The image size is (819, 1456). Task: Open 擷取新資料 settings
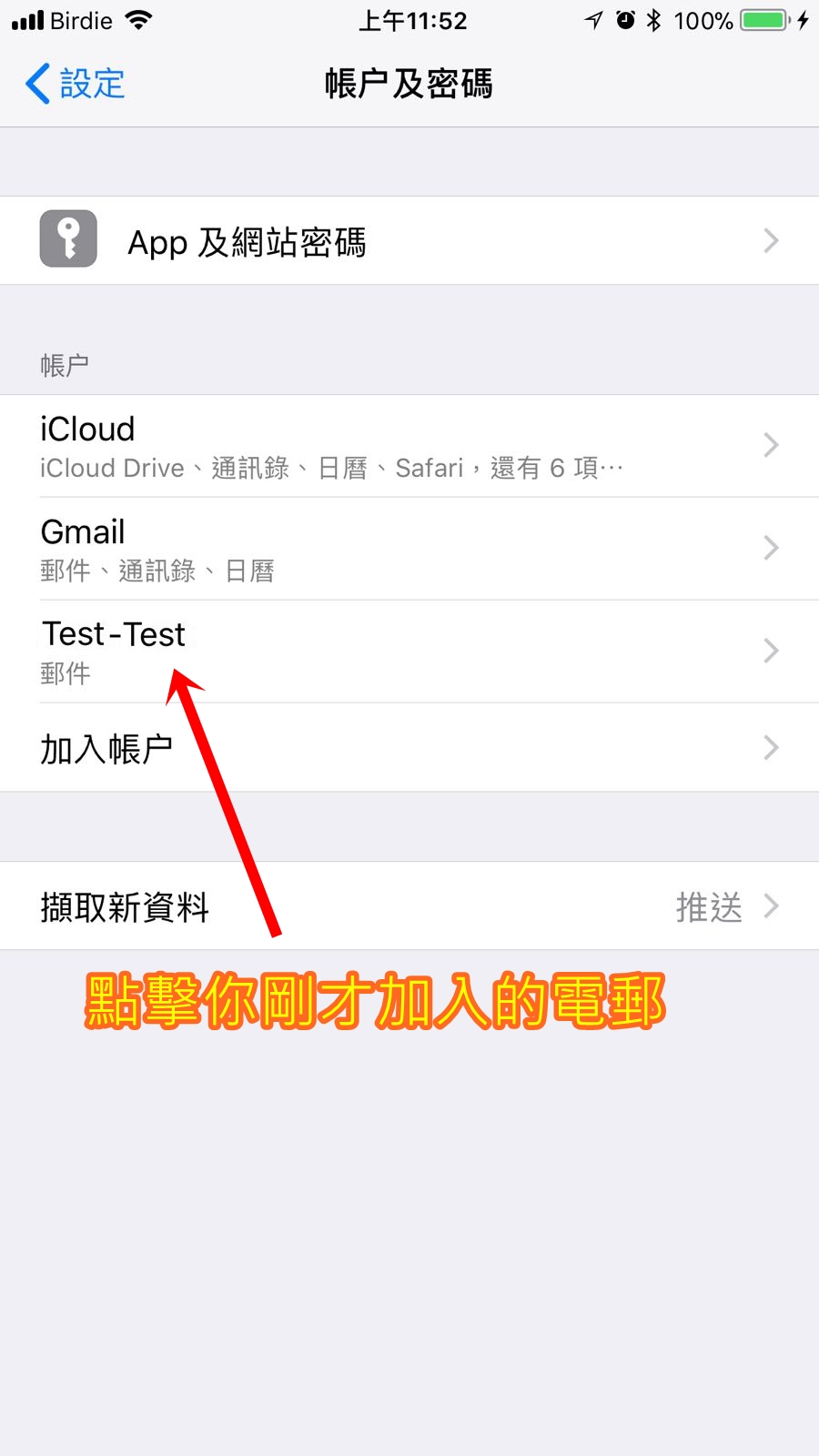pyautogui.click(x=409, y=906)
